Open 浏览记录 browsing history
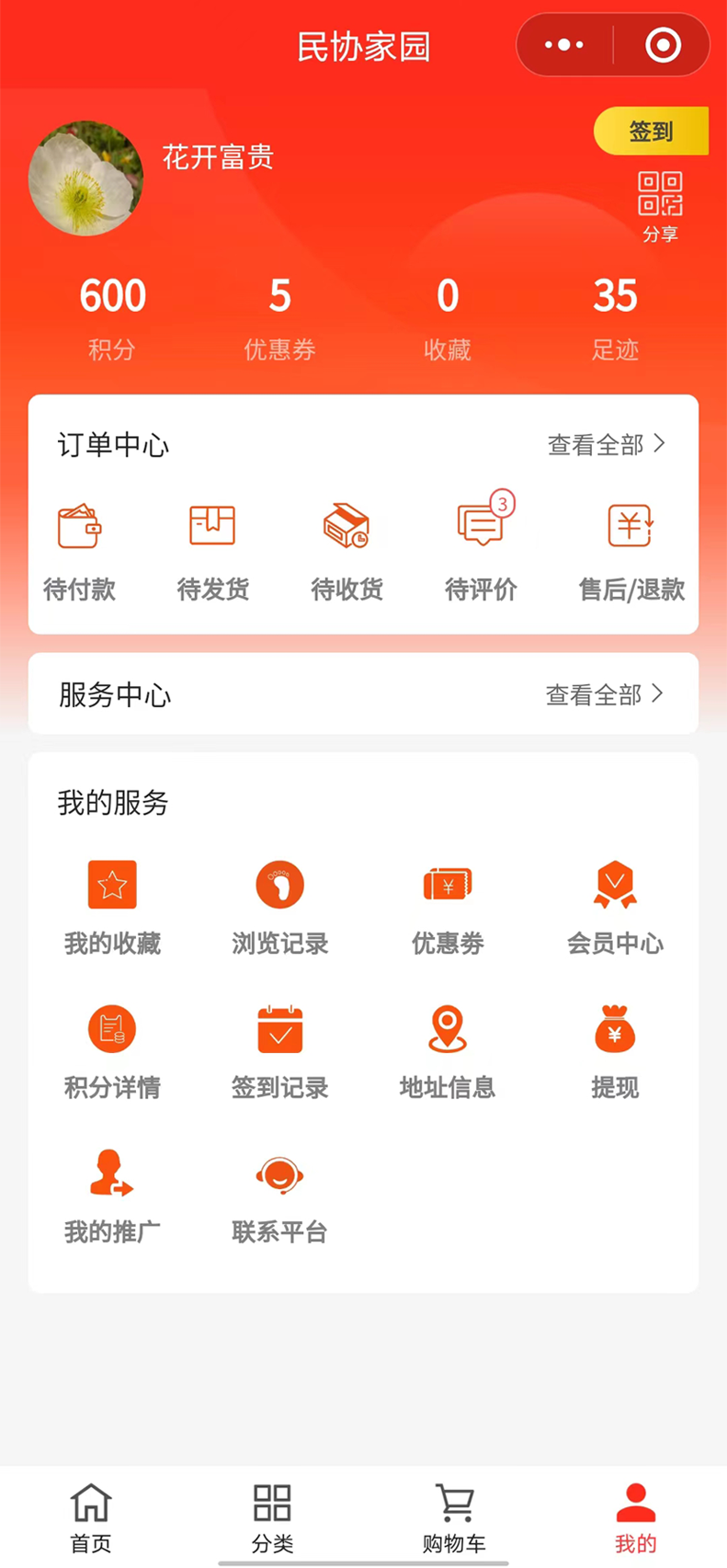Viewport: 727px width, 1568px height. (279, 906)
